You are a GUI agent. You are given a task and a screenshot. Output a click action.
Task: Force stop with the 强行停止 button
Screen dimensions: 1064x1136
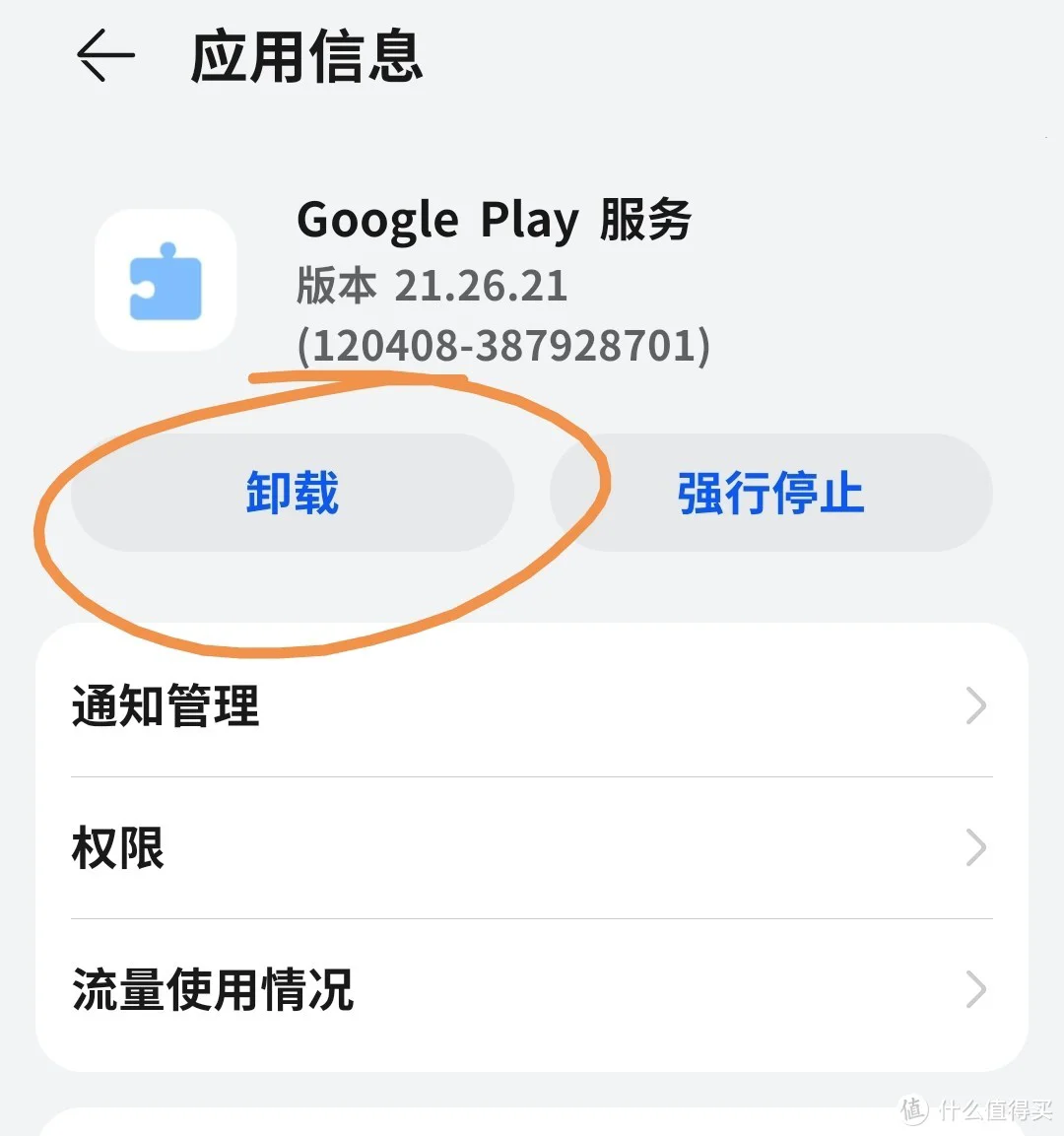click(770, 493)
